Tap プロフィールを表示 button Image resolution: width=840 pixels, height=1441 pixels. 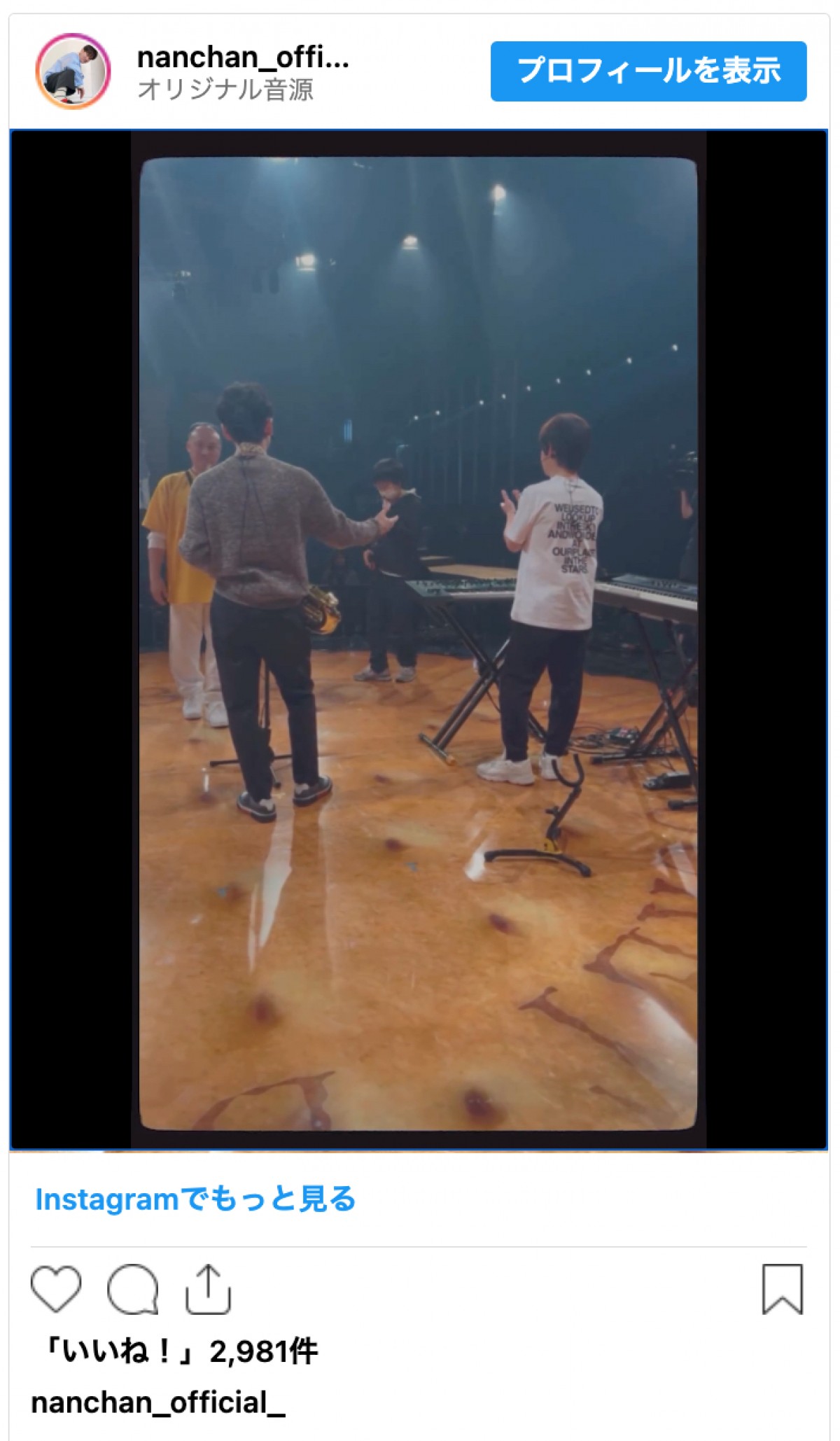[648, 71]
